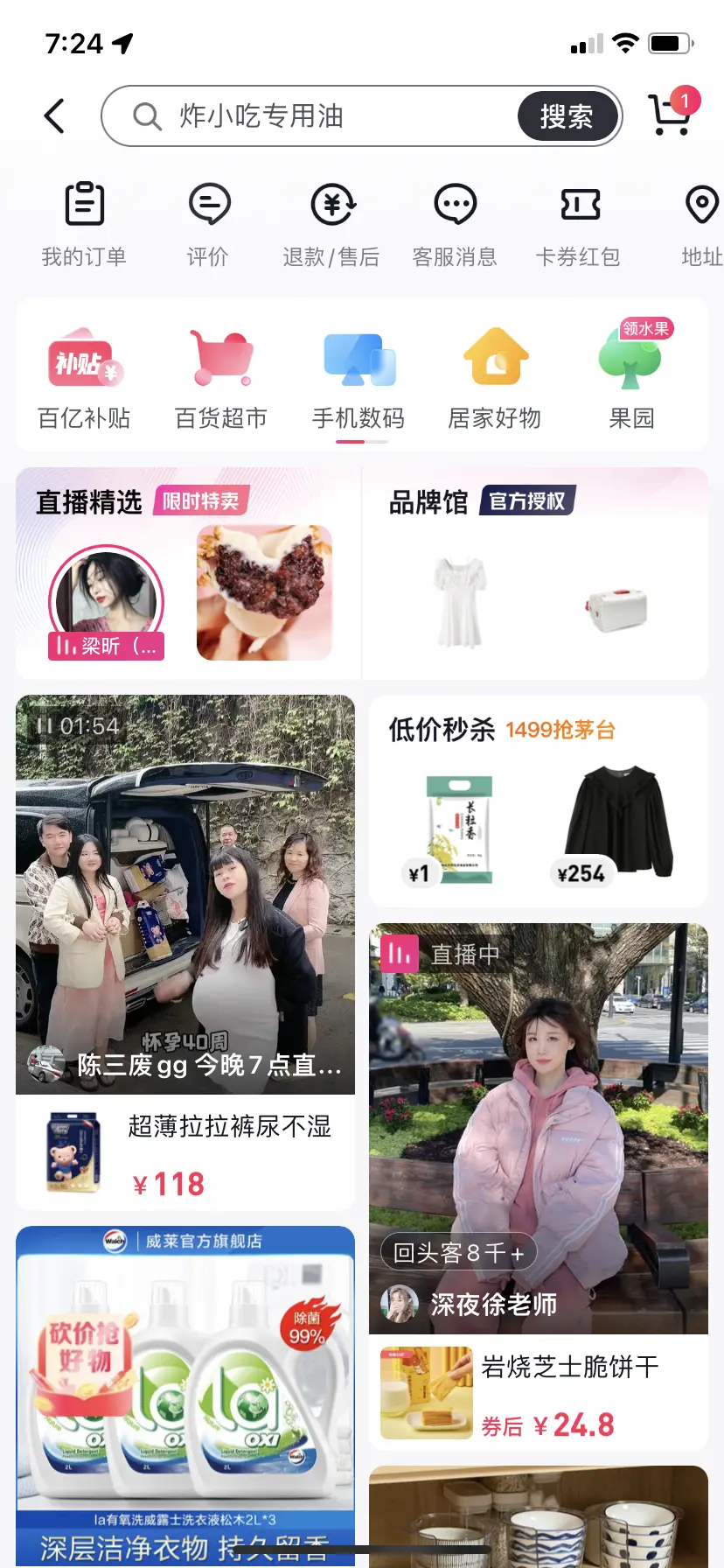Open 百货超市 category

click(x=221, y=379)
